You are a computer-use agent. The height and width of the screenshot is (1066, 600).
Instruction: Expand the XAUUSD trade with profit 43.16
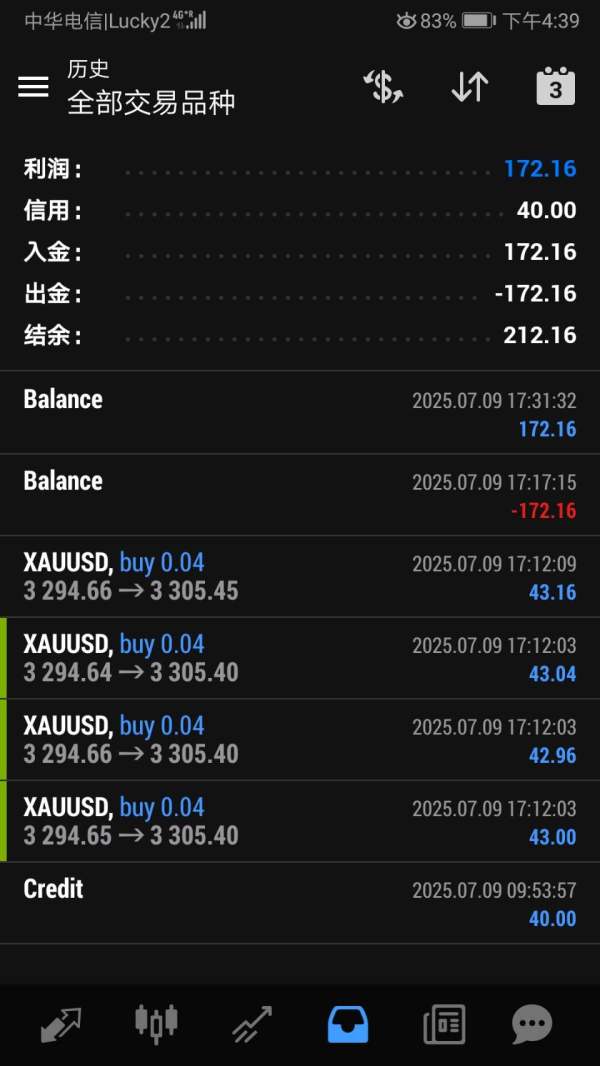tap(300, 577)
